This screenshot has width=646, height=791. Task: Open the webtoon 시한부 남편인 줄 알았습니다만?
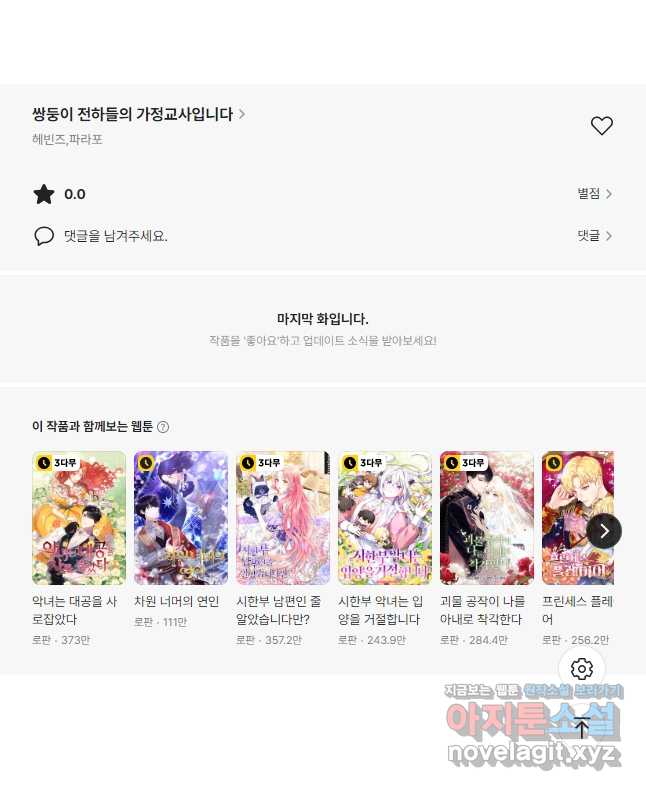click(x=283, y=518)
